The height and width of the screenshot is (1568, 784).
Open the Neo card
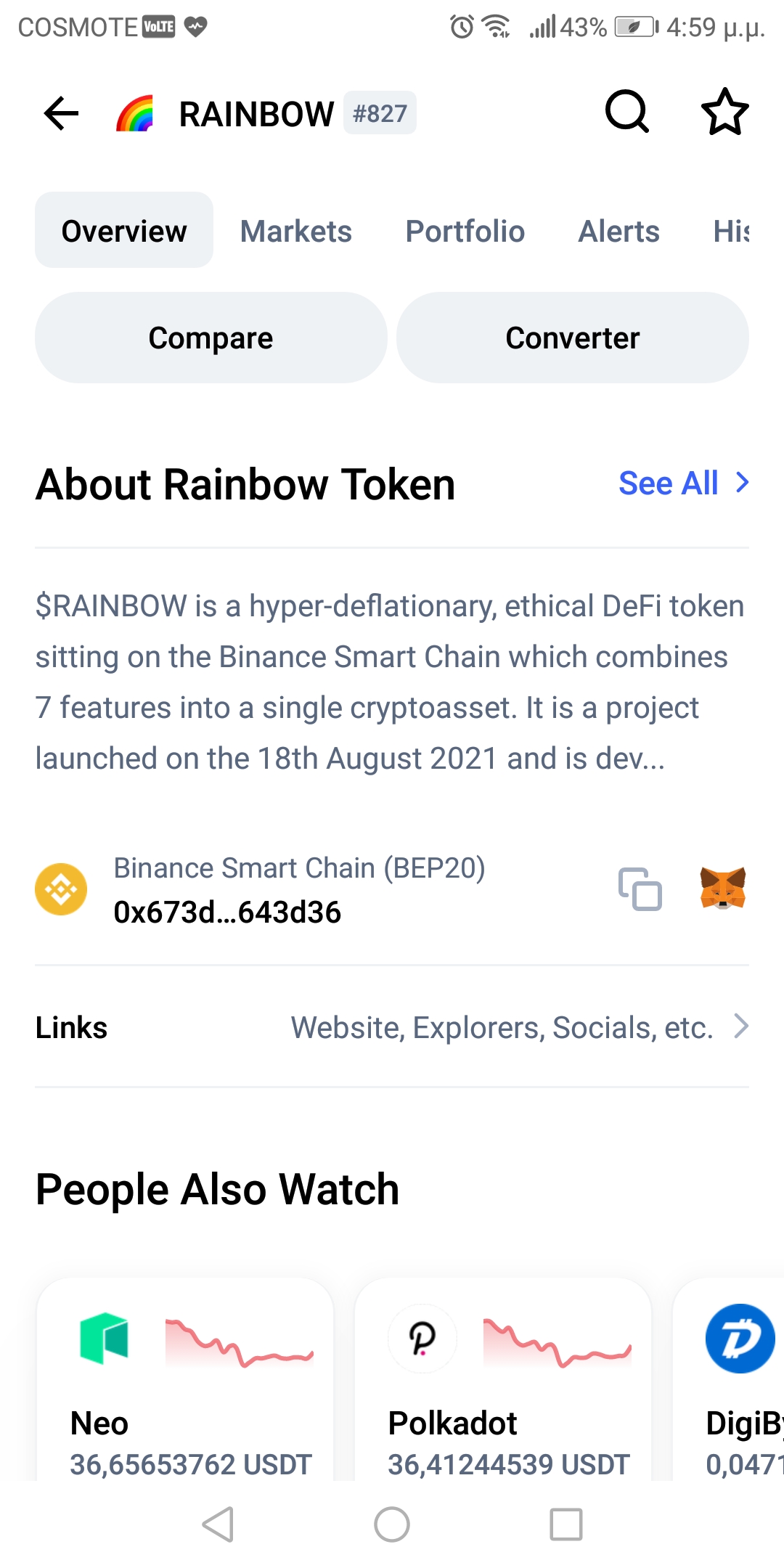[x=185, y=1379]
